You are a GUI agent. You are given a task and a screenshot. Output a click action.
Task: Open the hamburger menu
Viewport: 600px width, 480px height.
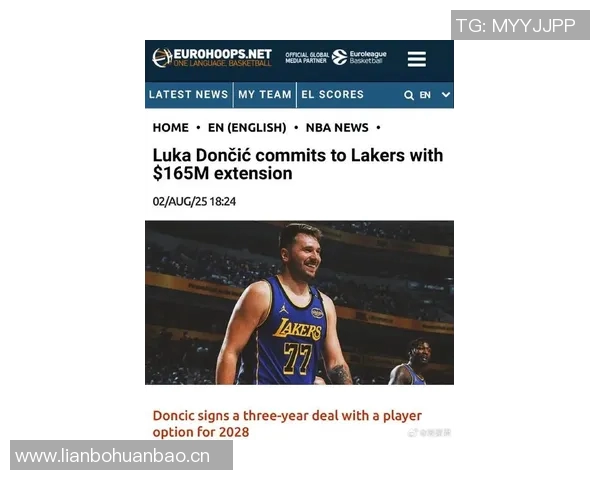(x=417, y=59)
